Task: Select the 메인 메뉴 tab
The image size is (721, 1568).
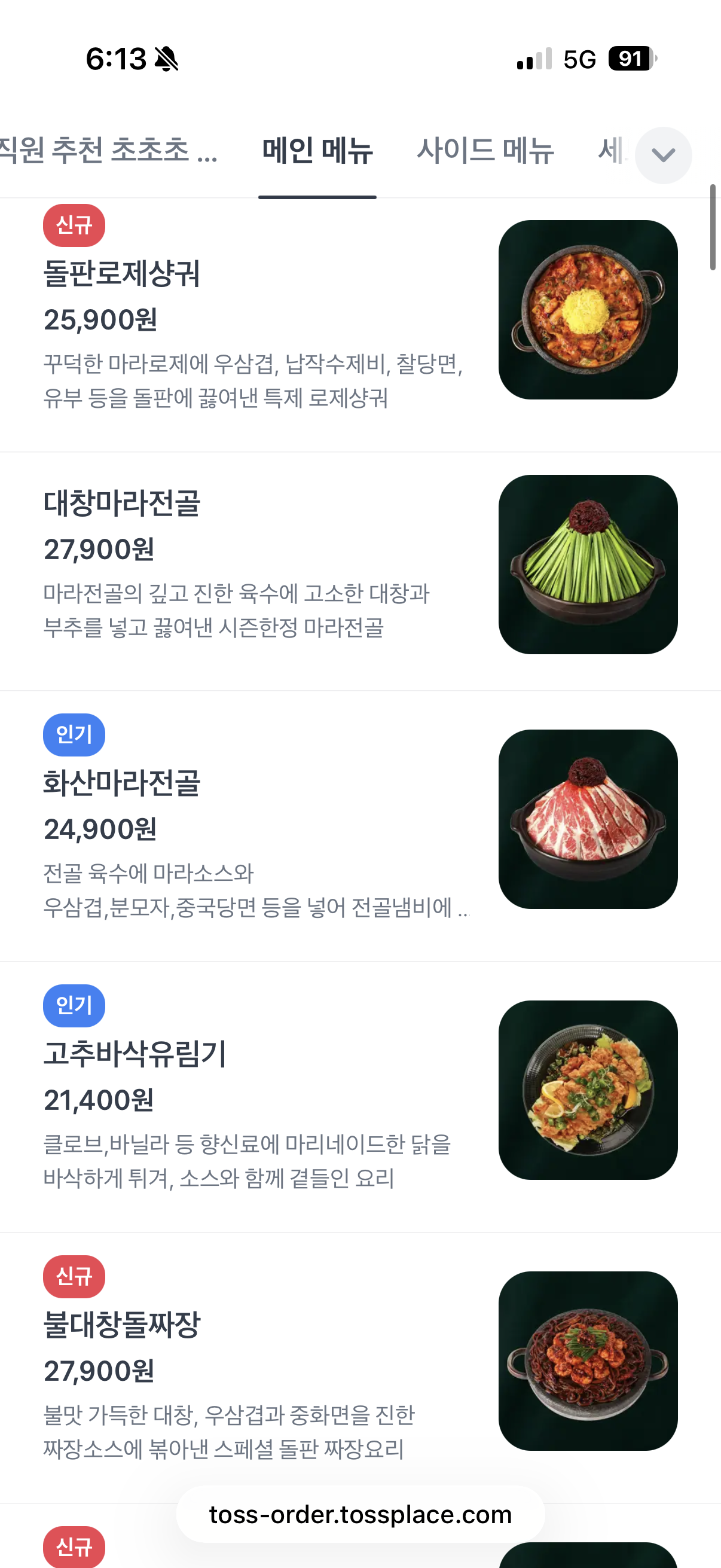Action: point(317,150)
